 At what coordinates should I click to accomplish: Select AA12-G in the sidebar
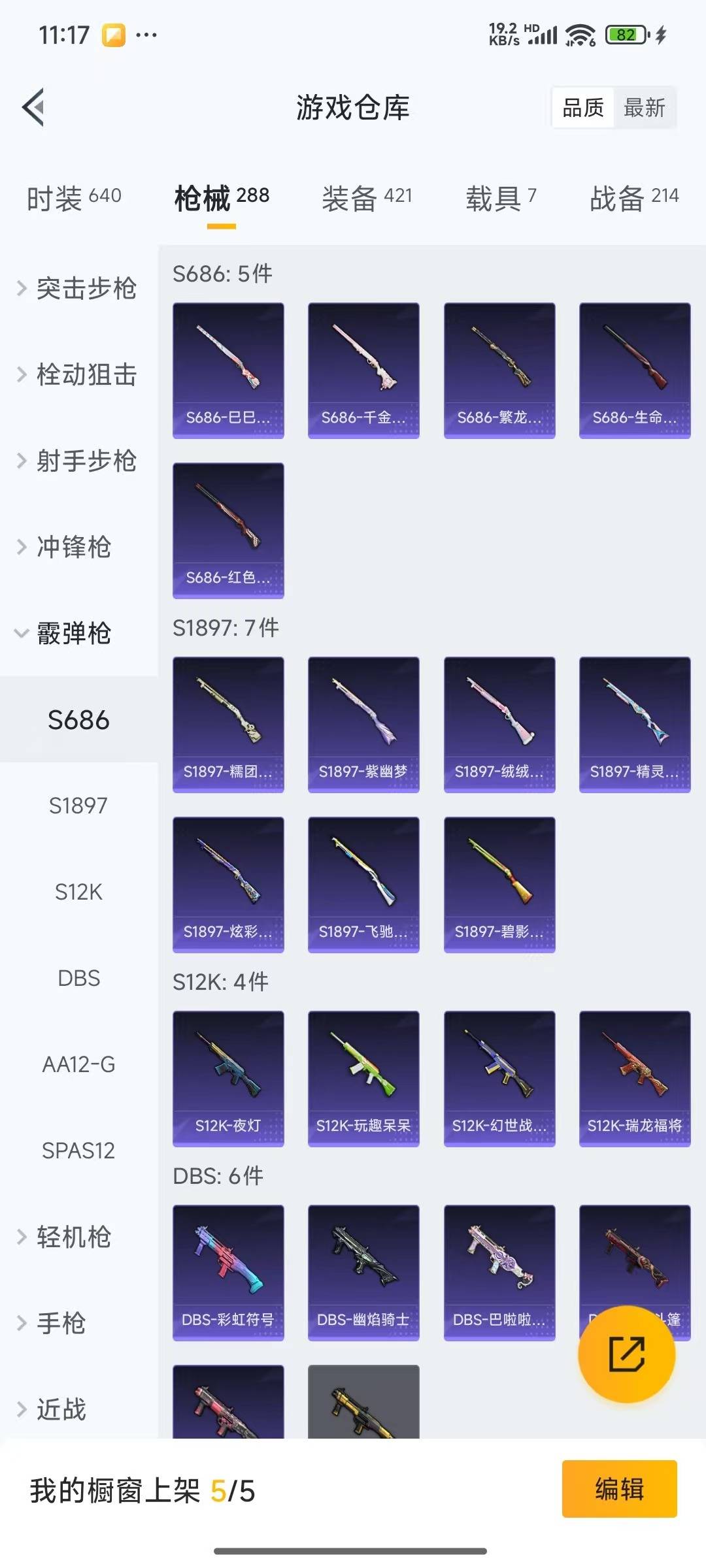coord(78,1064)
